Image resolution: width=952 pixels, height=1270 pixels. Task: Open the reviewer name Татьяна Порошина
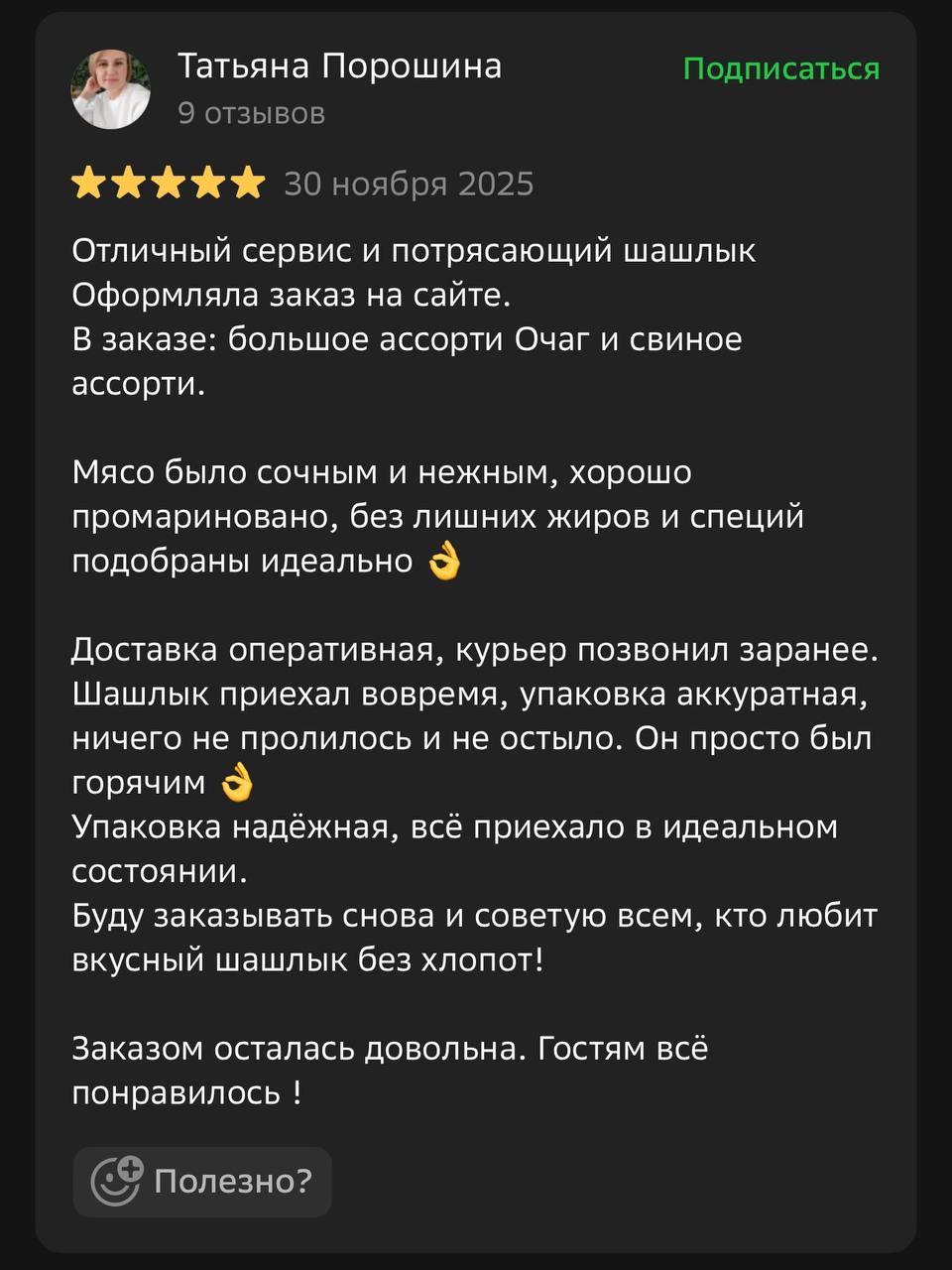[339, 66]
